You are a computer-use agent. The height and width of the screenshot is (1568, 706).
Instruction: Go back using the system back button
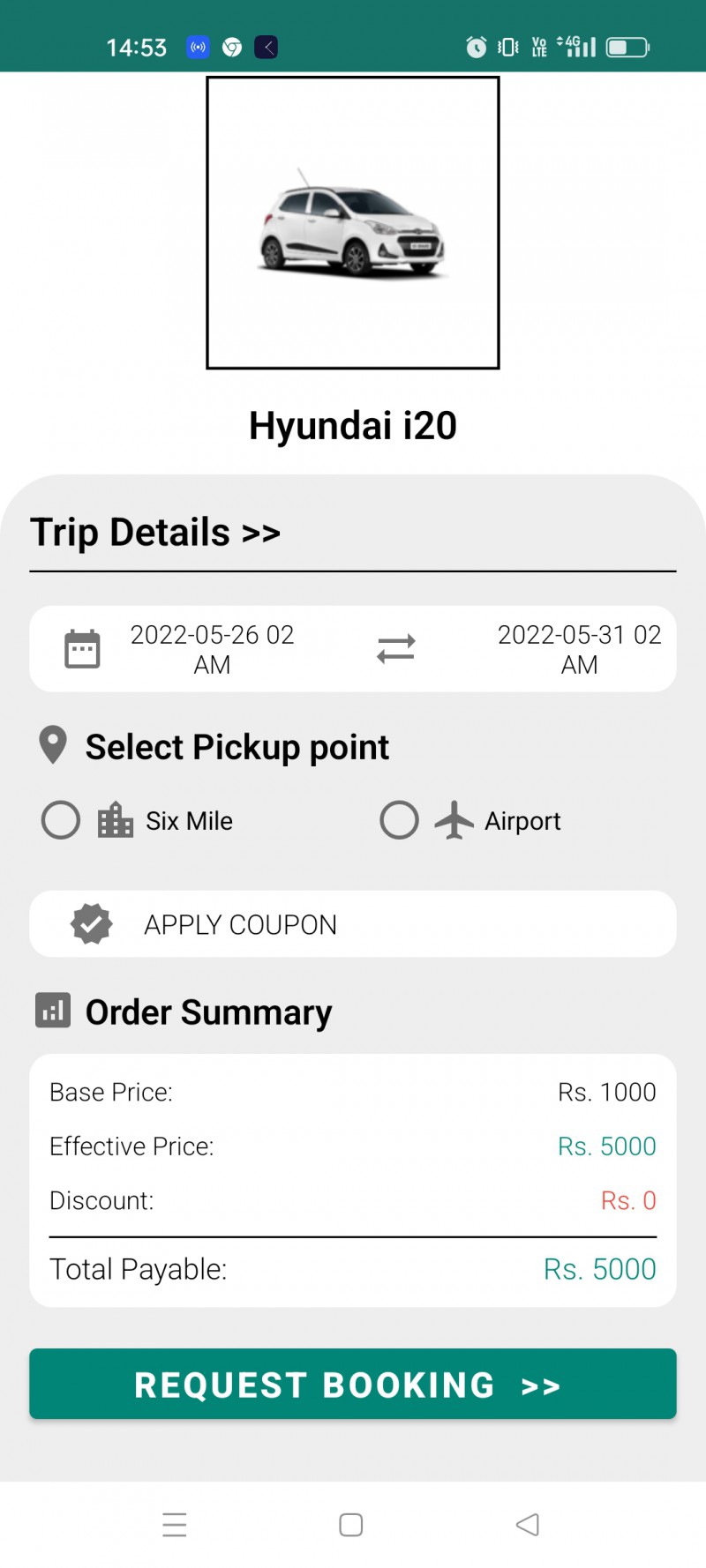tap(528, 1525)
